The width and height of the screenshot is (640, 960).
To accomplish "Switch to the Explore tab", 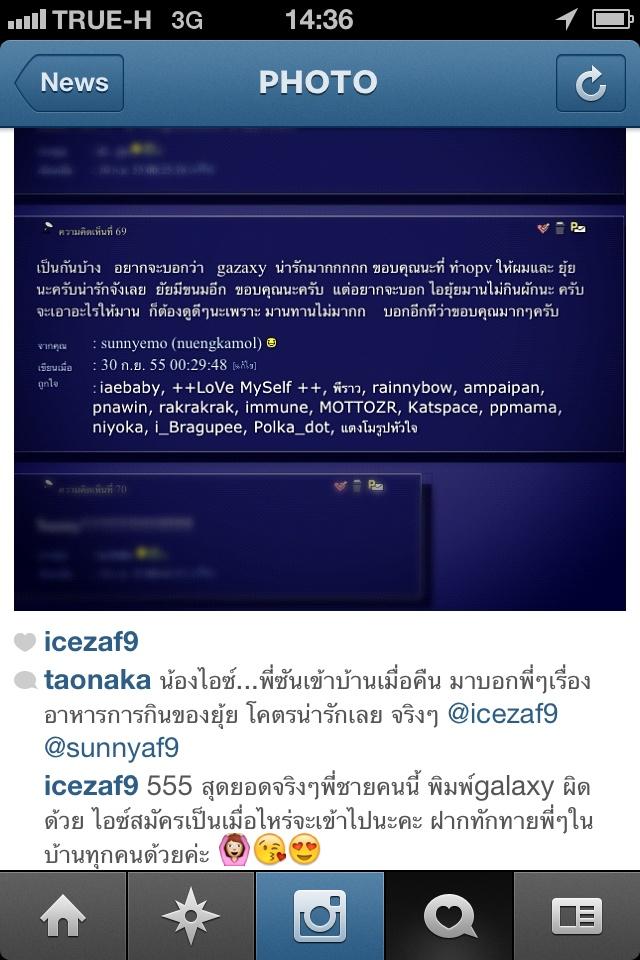I will coord(192,916).
